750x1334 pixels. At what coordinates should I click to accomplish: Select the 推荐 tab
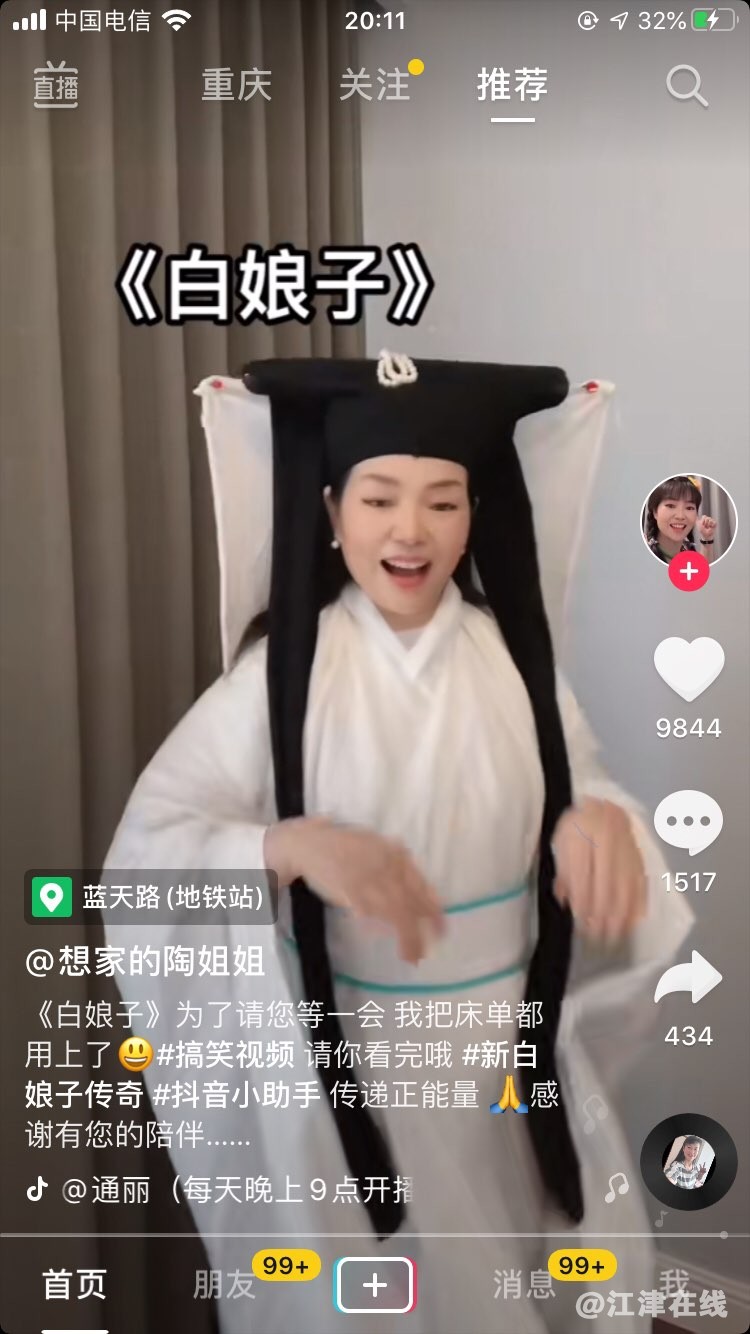pos(512,86)
